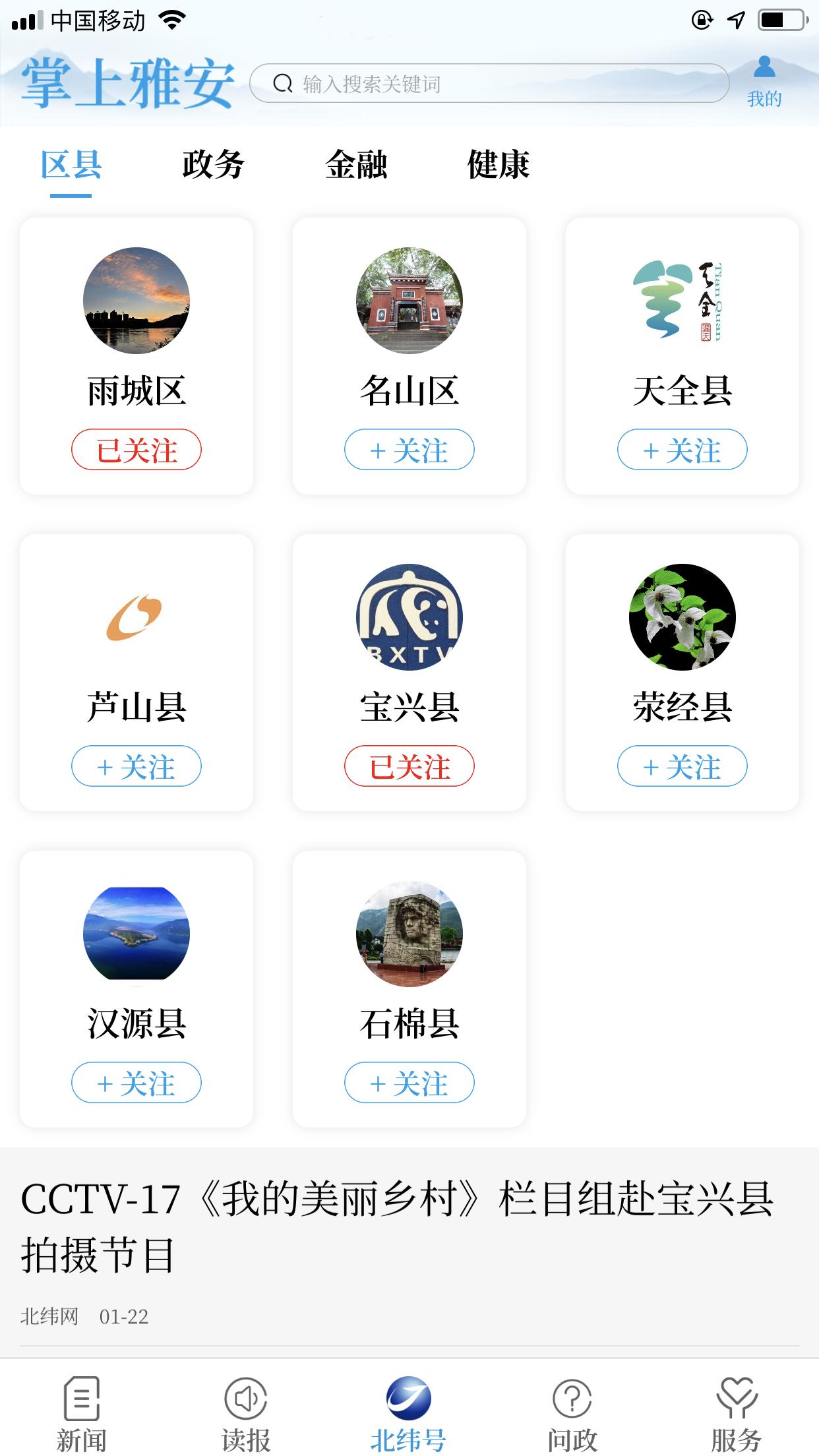Open the 名山区 avatar
The width and height of the screenshot is (819, 1456).
[409, 301]
